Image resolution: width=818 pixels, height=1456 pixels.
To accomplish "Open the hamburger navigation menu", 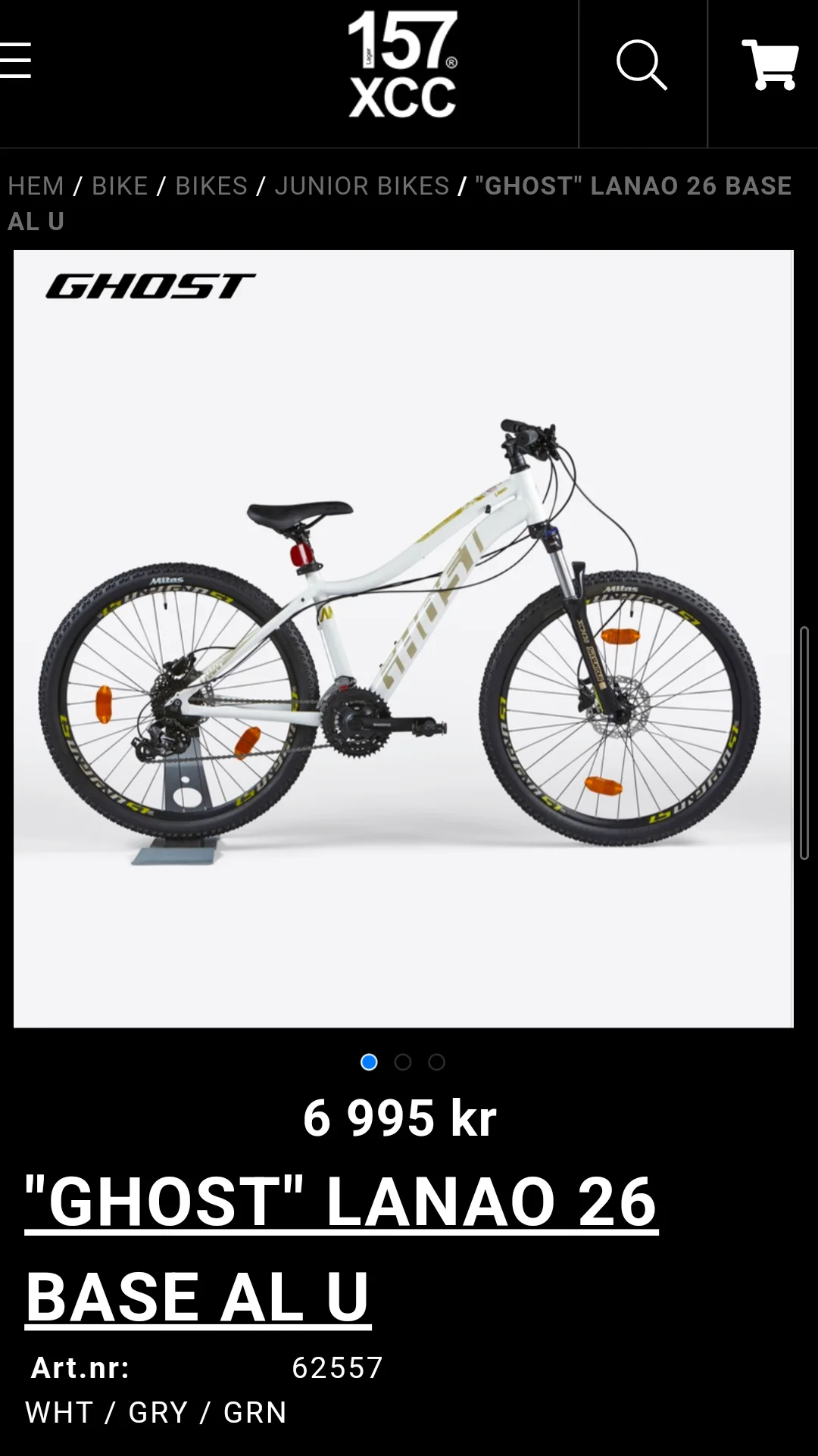I will (15, 61).
